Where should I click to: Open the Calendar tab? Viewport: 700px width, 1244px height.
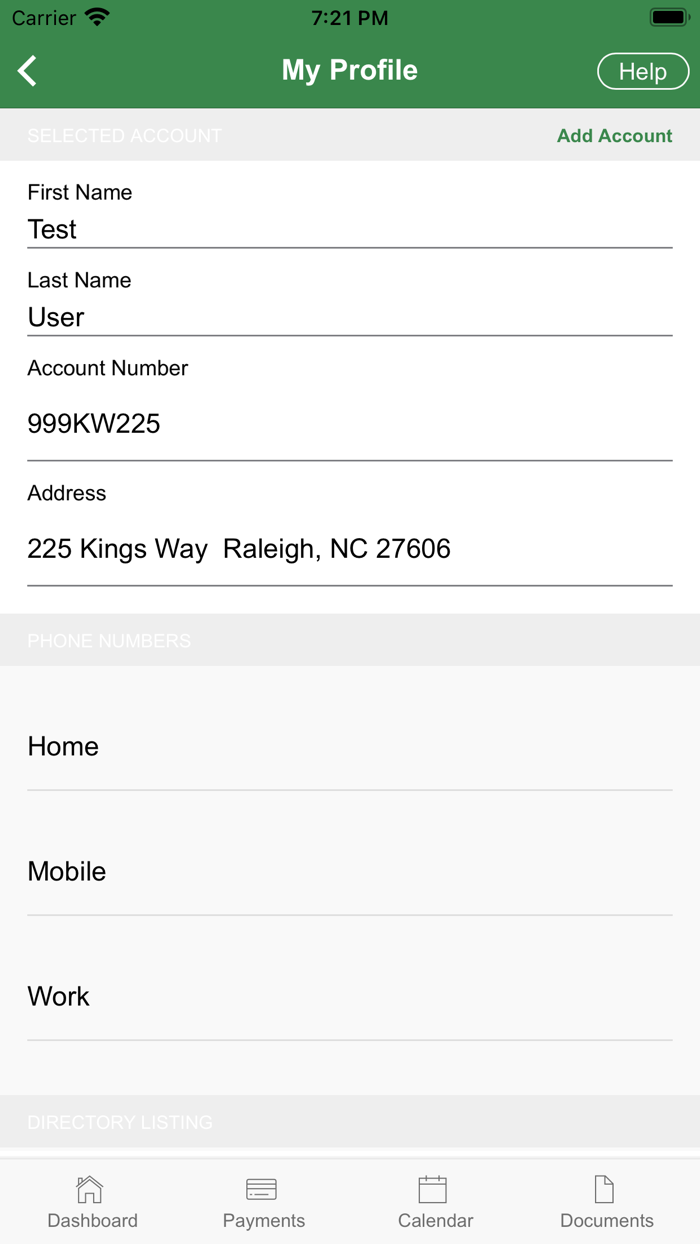pos(435,1202)
